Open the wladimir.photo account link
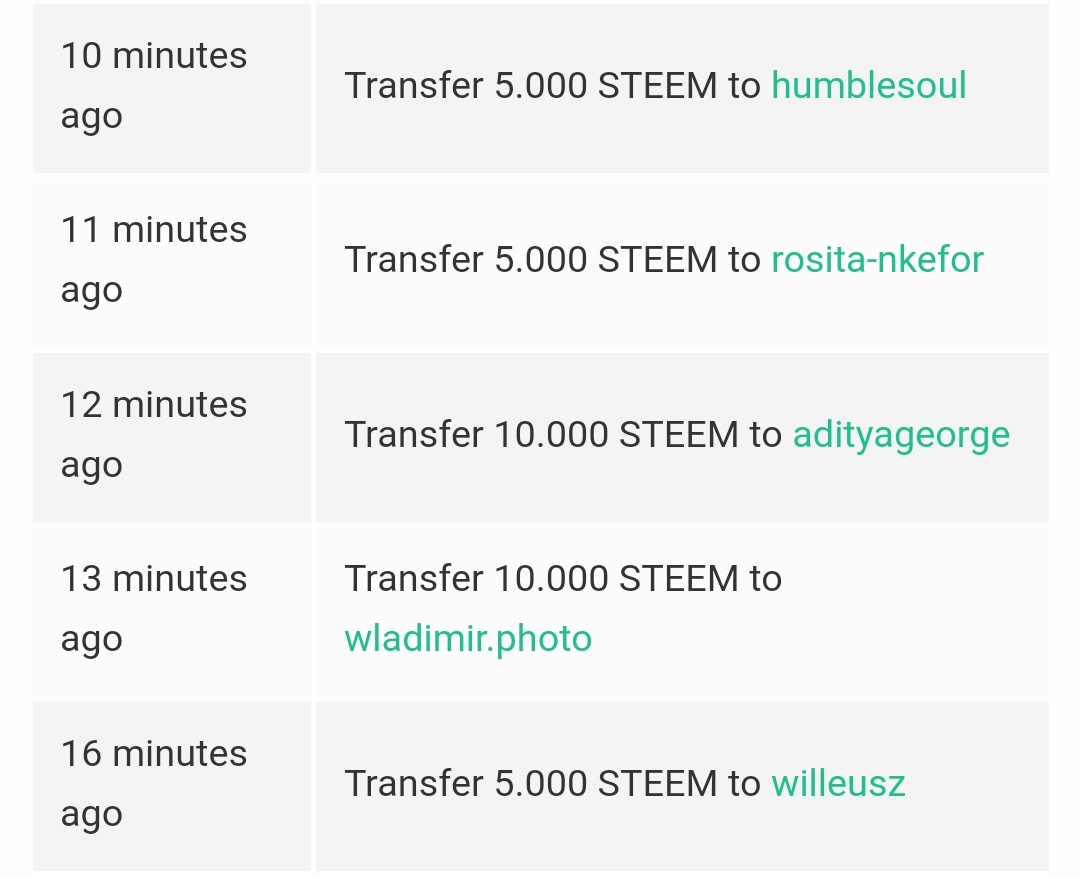The width and height of the screenshot is (1080, 878). [x=468, y=638]
